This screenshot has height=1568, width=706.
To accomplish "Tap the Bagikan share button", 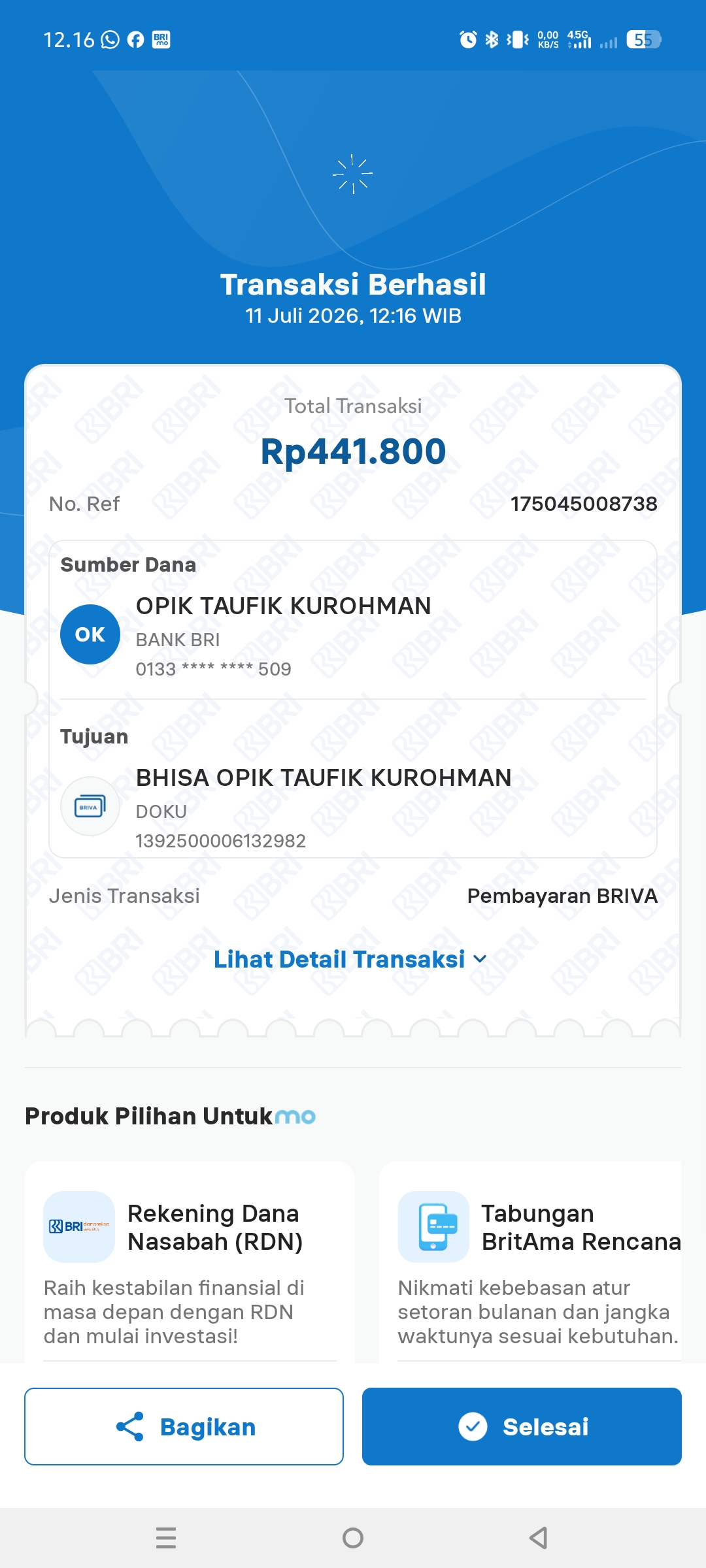I will [x=184, y=1426].
